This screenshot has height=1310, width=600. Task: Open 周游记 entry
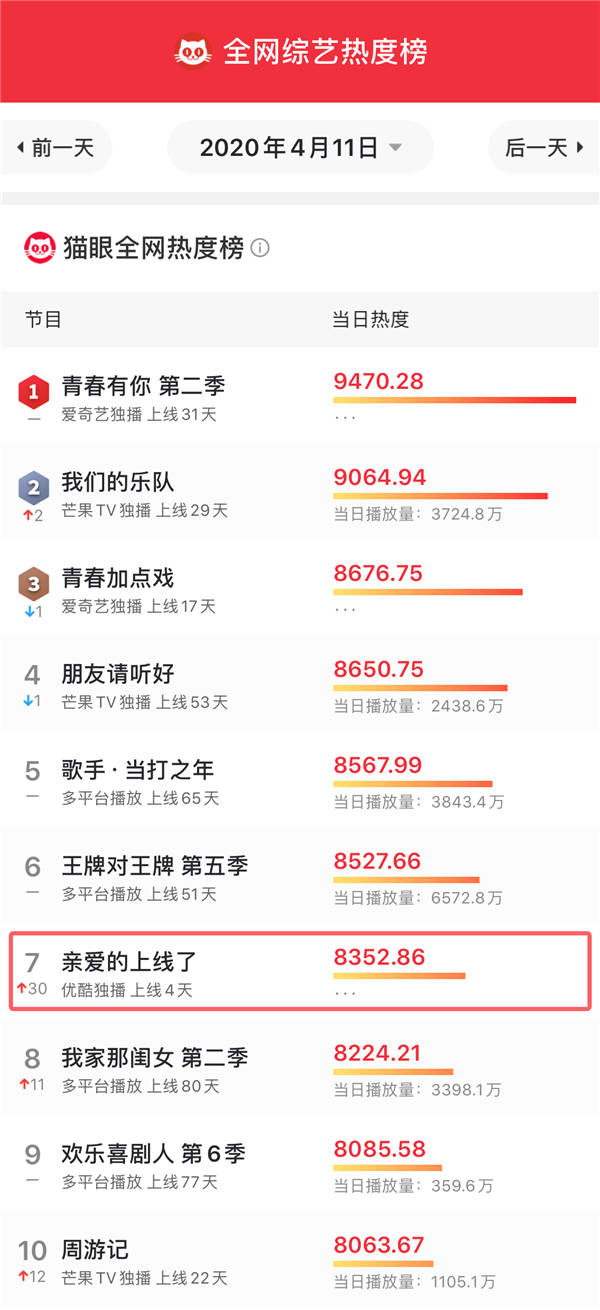pos(300,1260)
